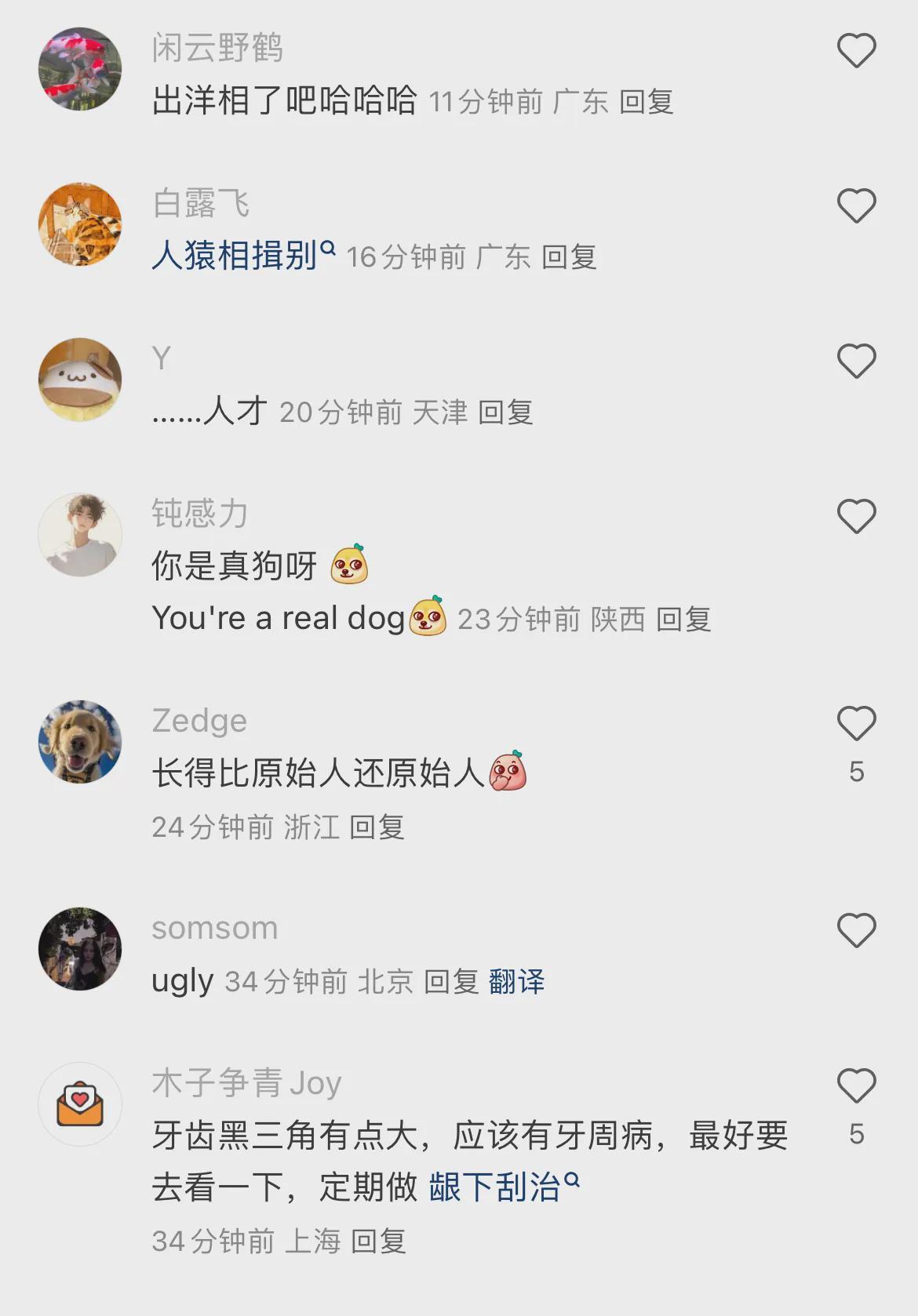Reply to 木子争青 Joy's comment

[x=378, y=1241]
